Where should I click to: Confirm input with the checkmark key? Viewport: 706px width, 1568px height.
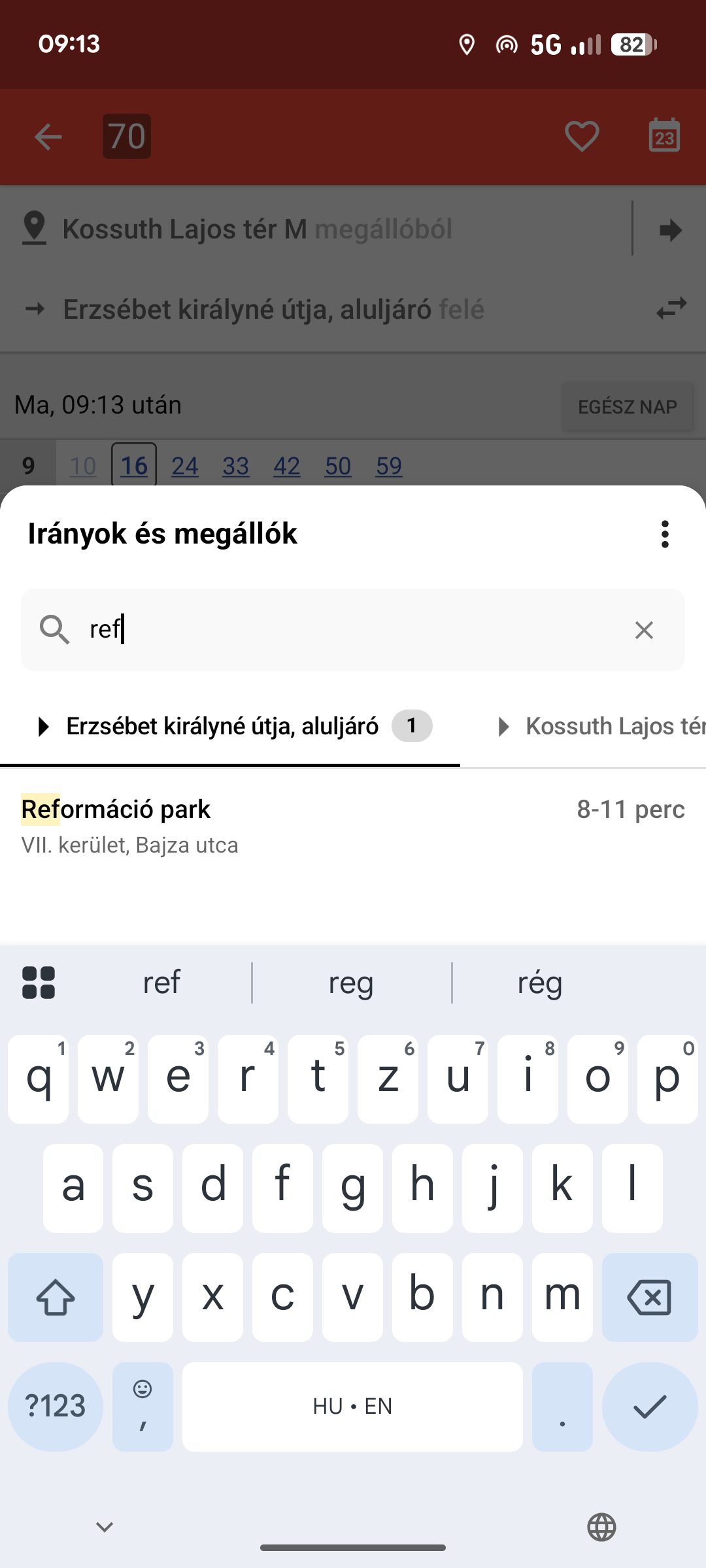pos(649,1407)
